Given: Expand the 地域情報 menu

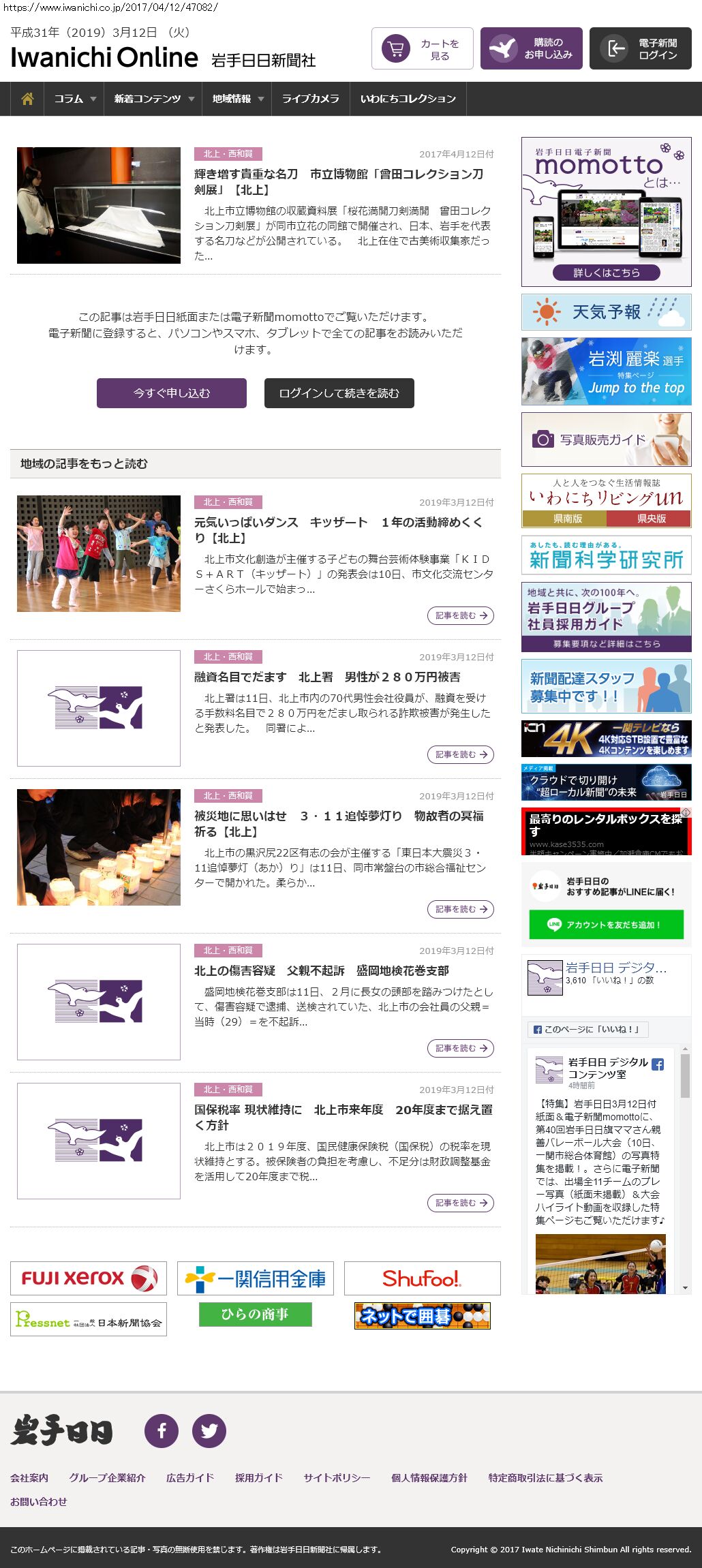Looking at the screenshot, I should (237, 99).
